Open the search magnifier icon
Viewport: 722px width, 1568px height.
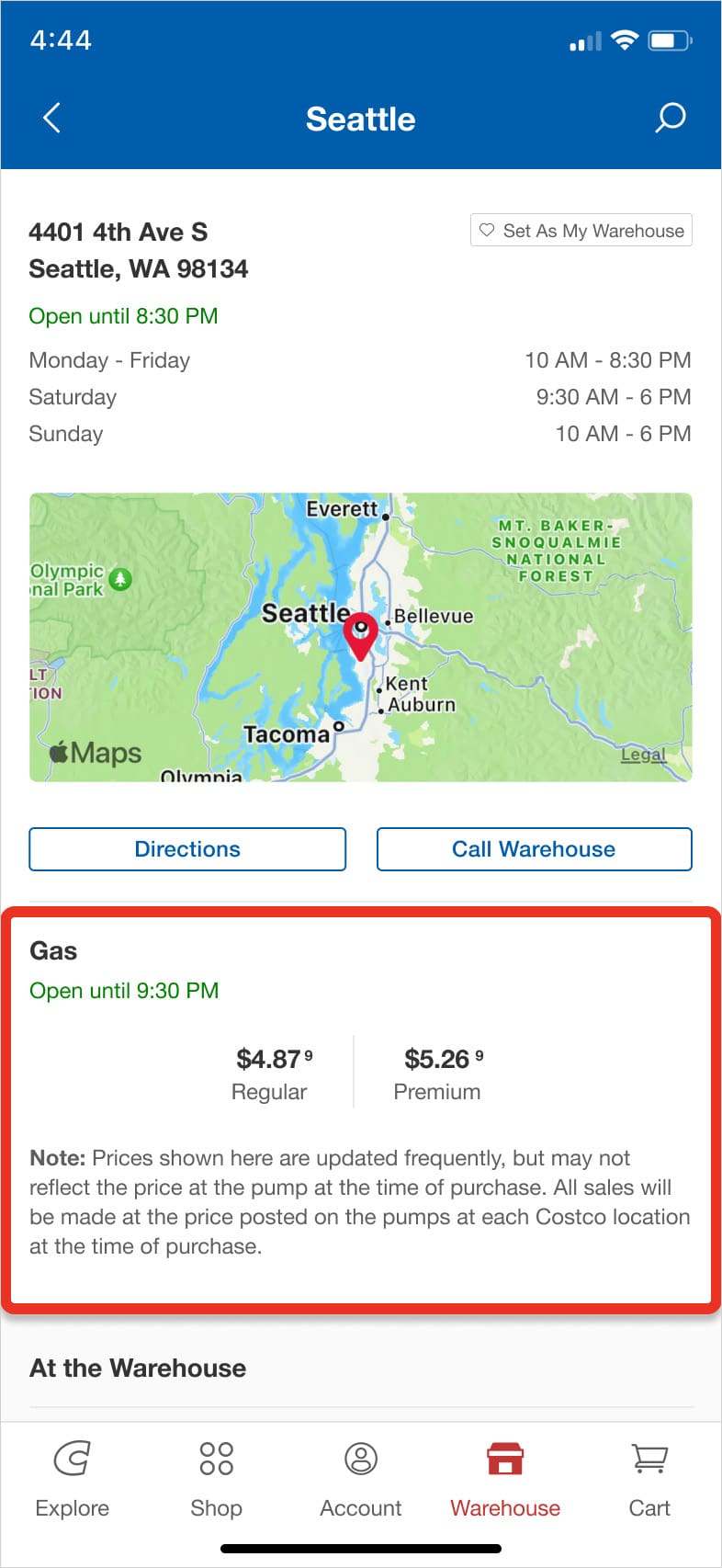click(670, 118)
